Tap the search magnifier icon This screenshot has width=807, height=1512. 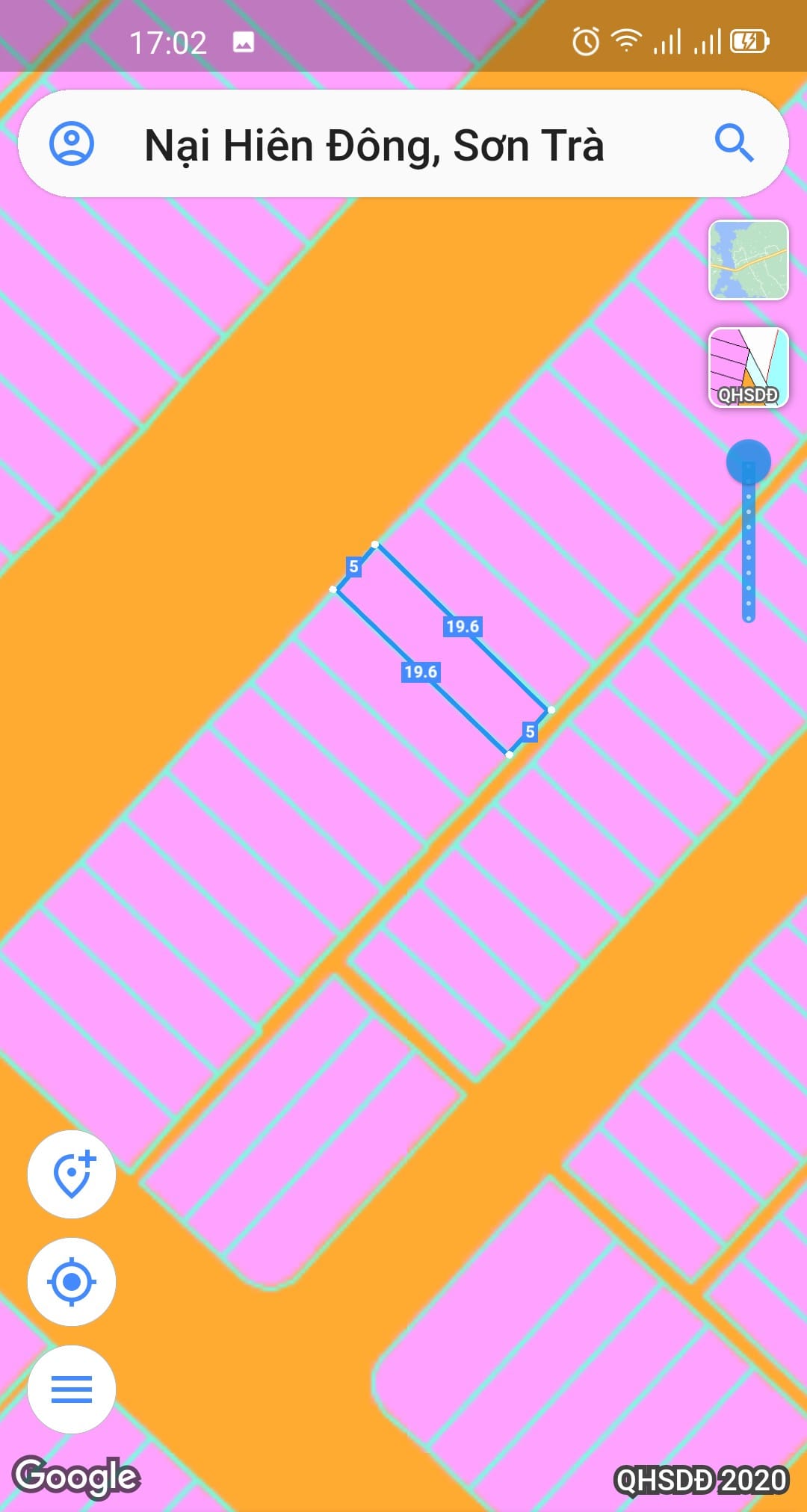coord(734,143)
